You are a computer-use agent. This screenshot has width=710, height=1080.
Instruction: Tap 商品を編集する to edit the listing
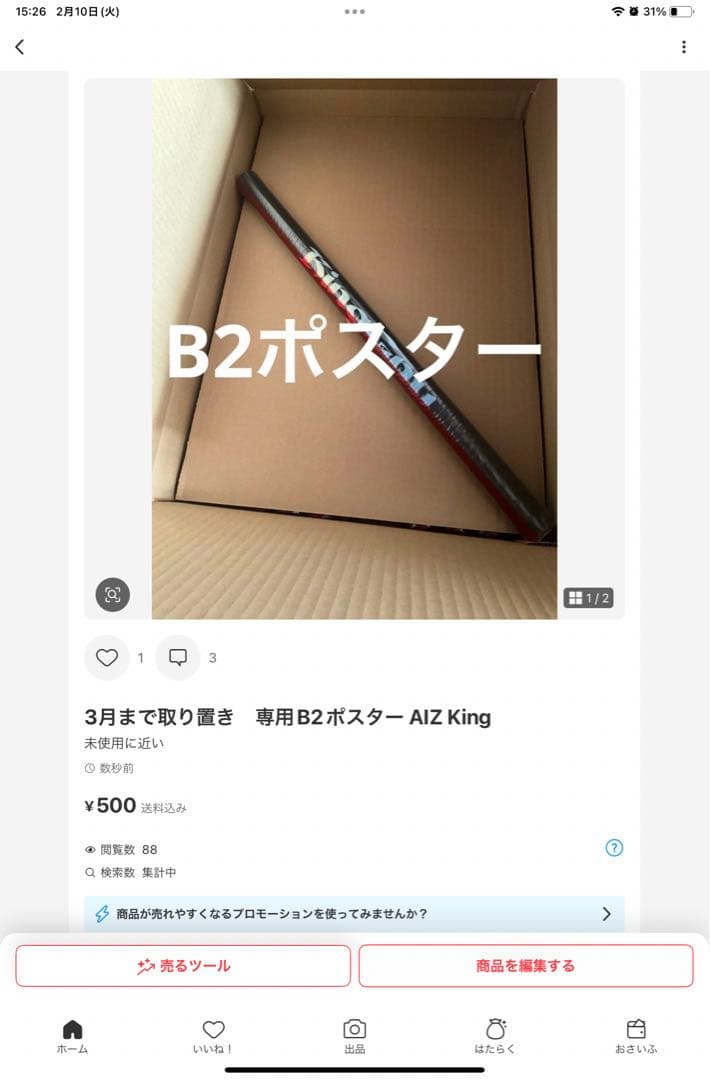[525, 966]
